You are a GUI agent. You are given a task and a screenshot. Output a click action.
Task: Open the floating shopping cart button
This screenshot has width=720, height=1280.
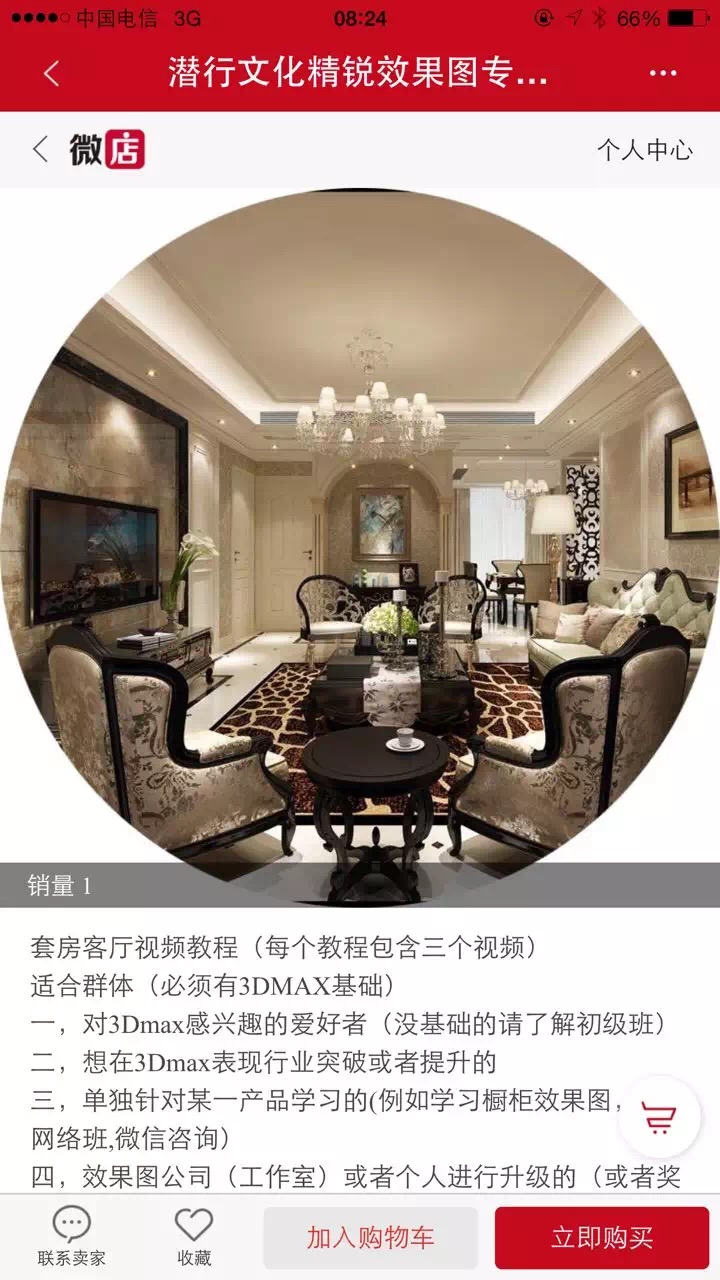coord(659,1117)
